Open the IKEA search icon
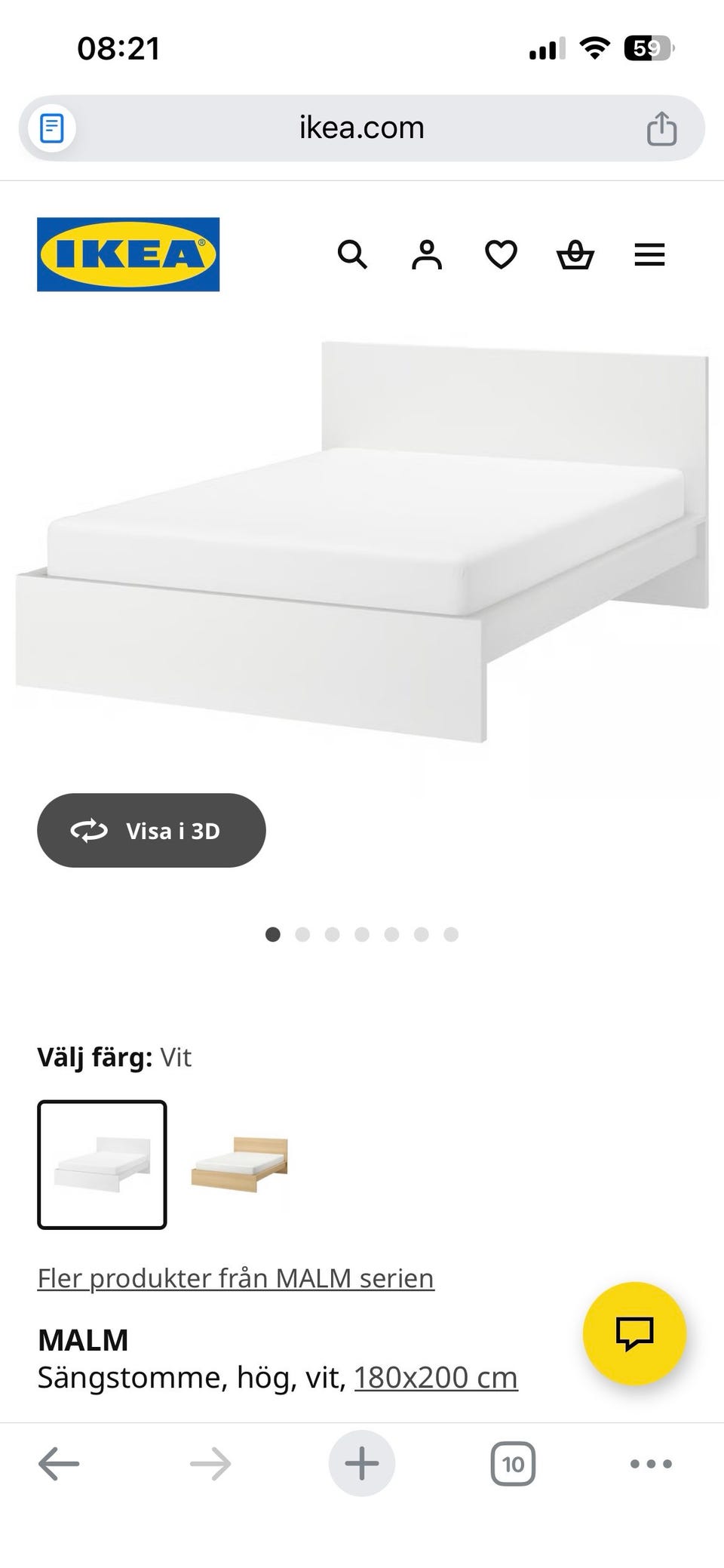 coord(352,255)
